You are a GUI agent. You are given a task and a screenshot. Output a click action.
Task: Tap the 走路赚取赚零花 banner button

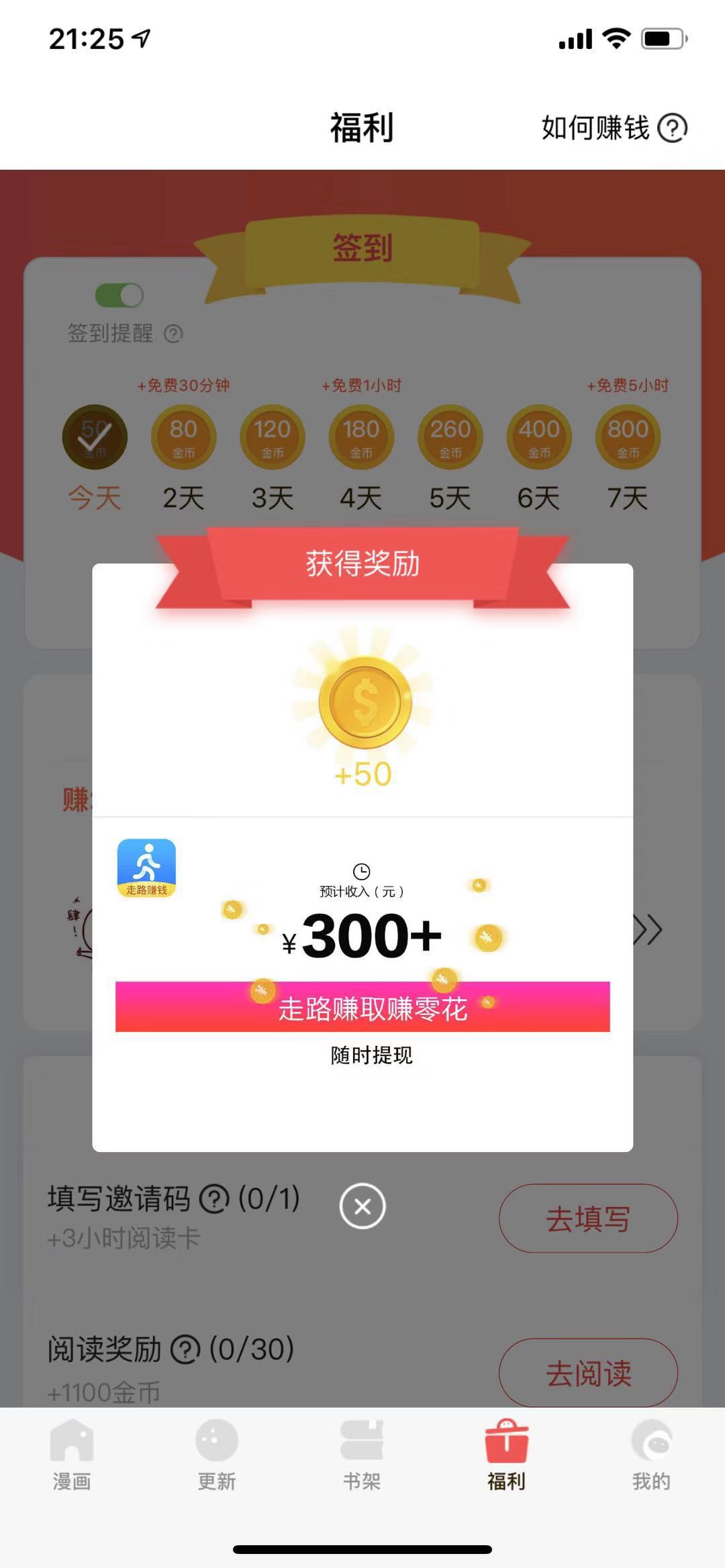[362, 1007]
